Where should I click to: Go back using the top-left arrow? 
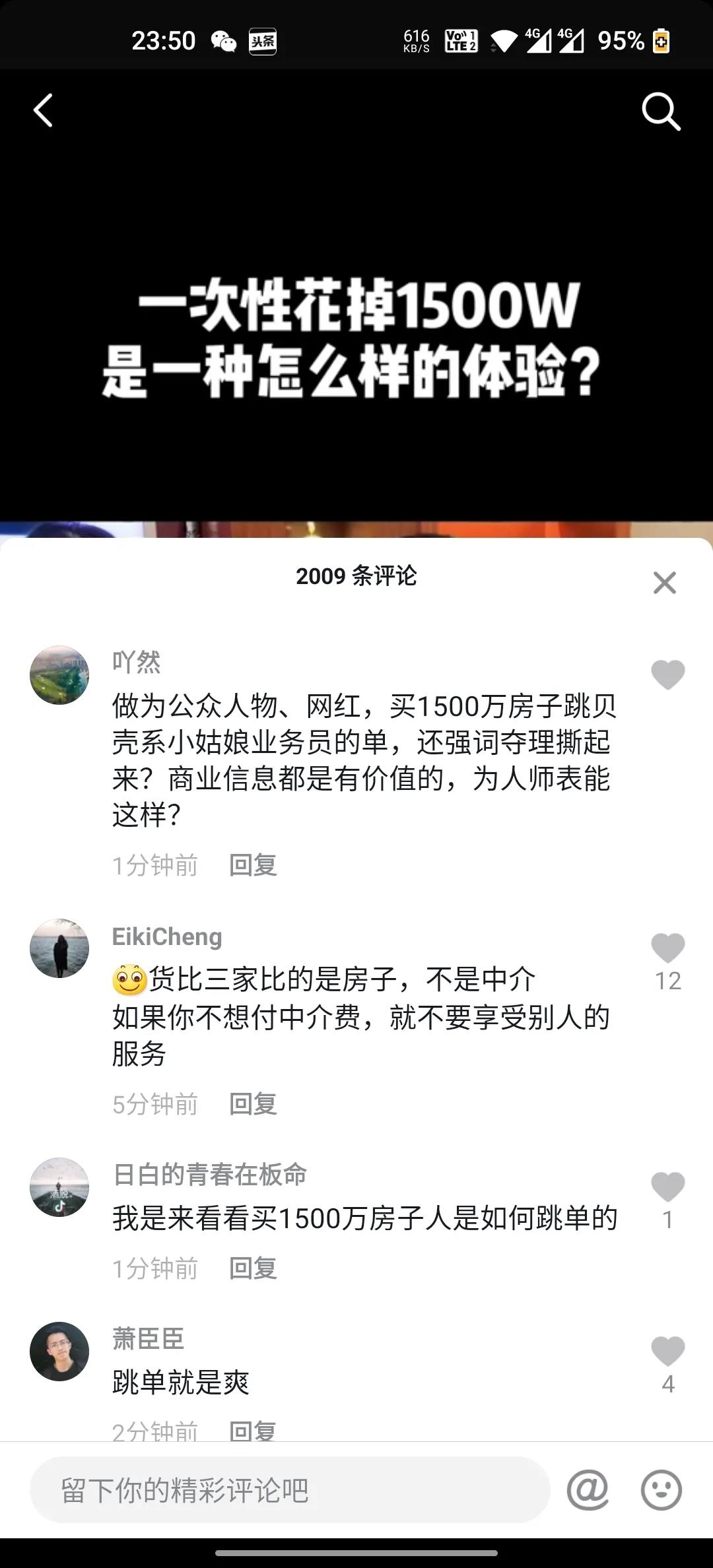coord(44,110)
